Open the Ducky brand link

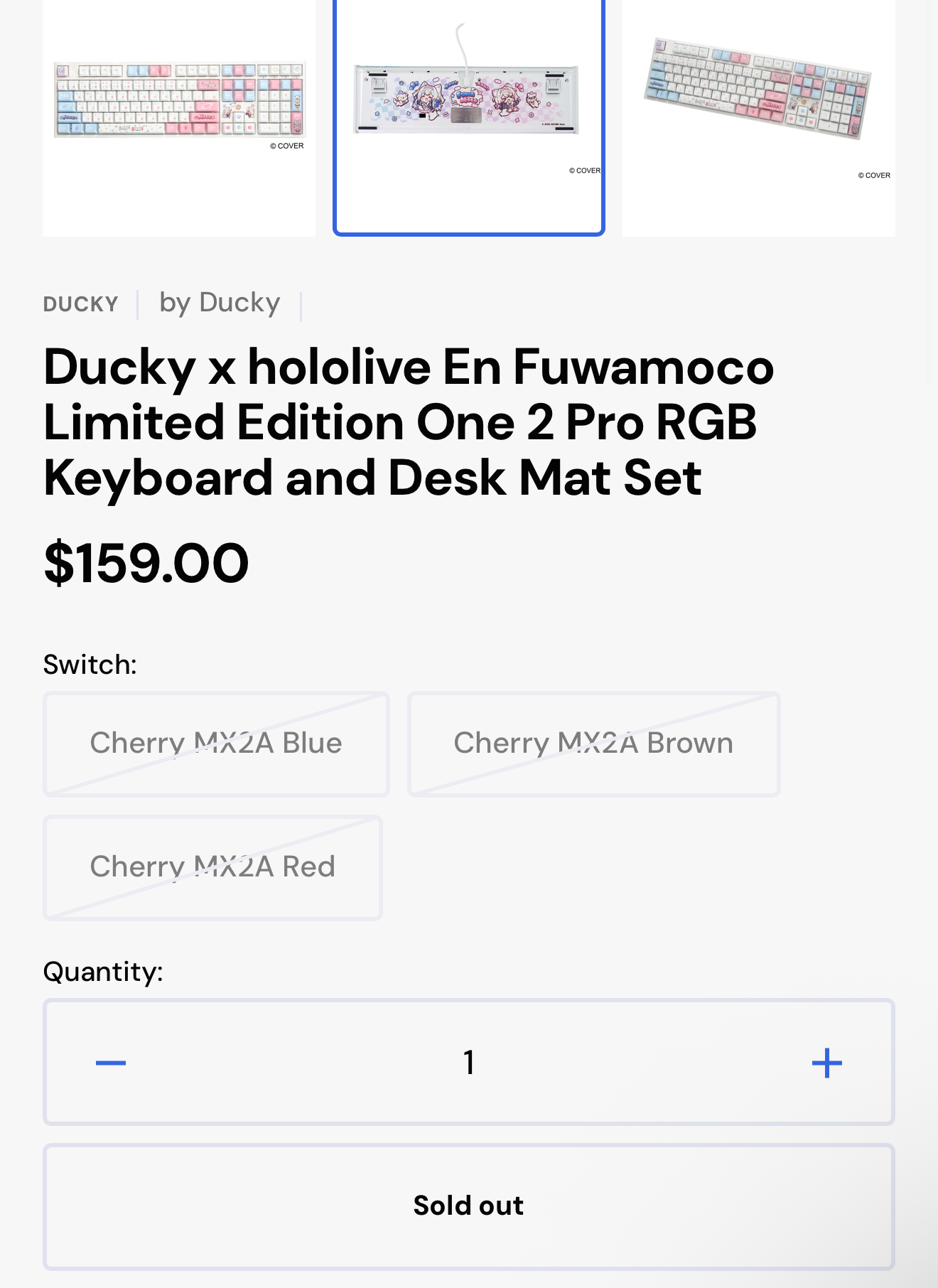[x=80, y=304]
